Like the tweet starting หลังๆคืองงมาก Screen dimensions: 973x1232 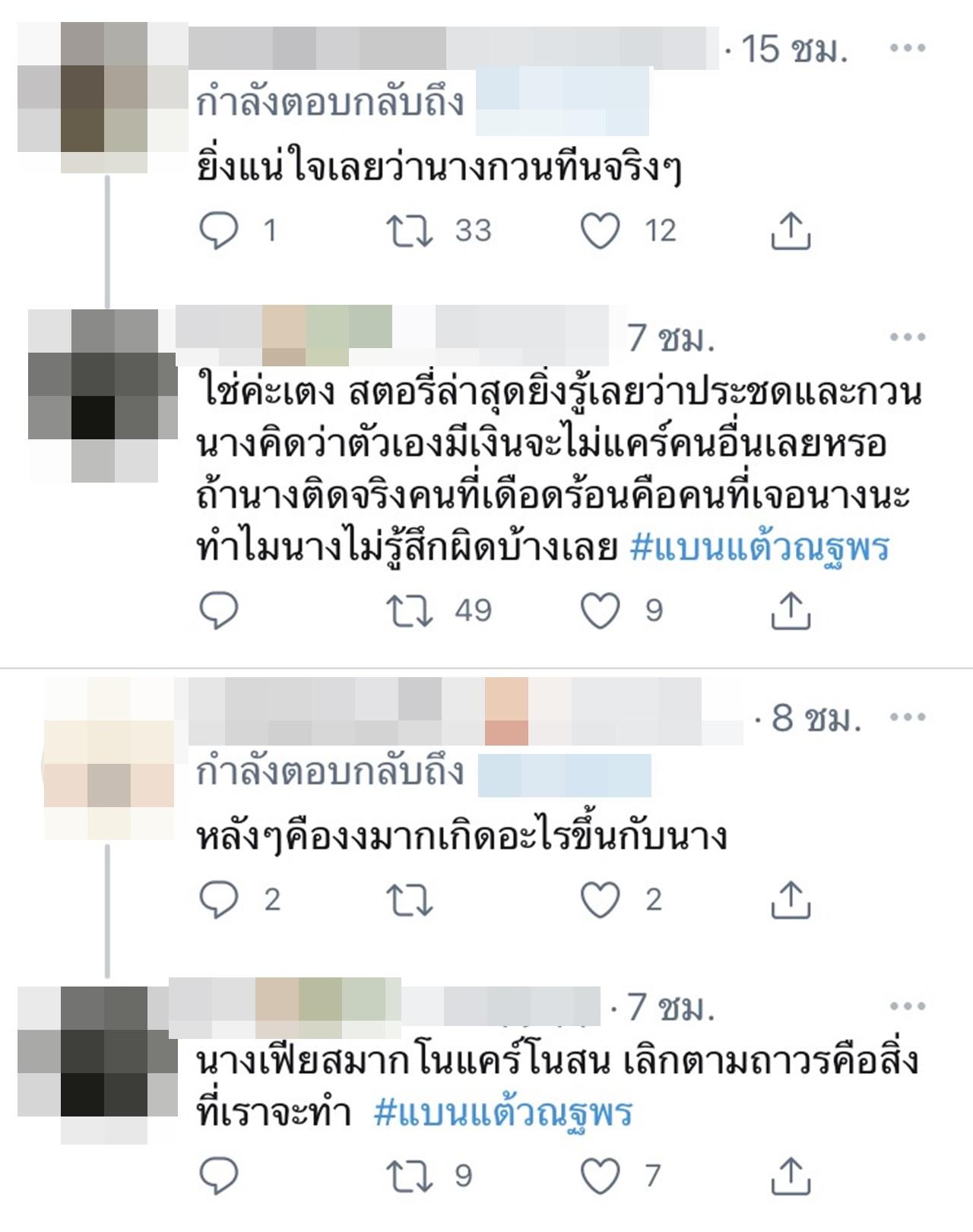point(601,900)
